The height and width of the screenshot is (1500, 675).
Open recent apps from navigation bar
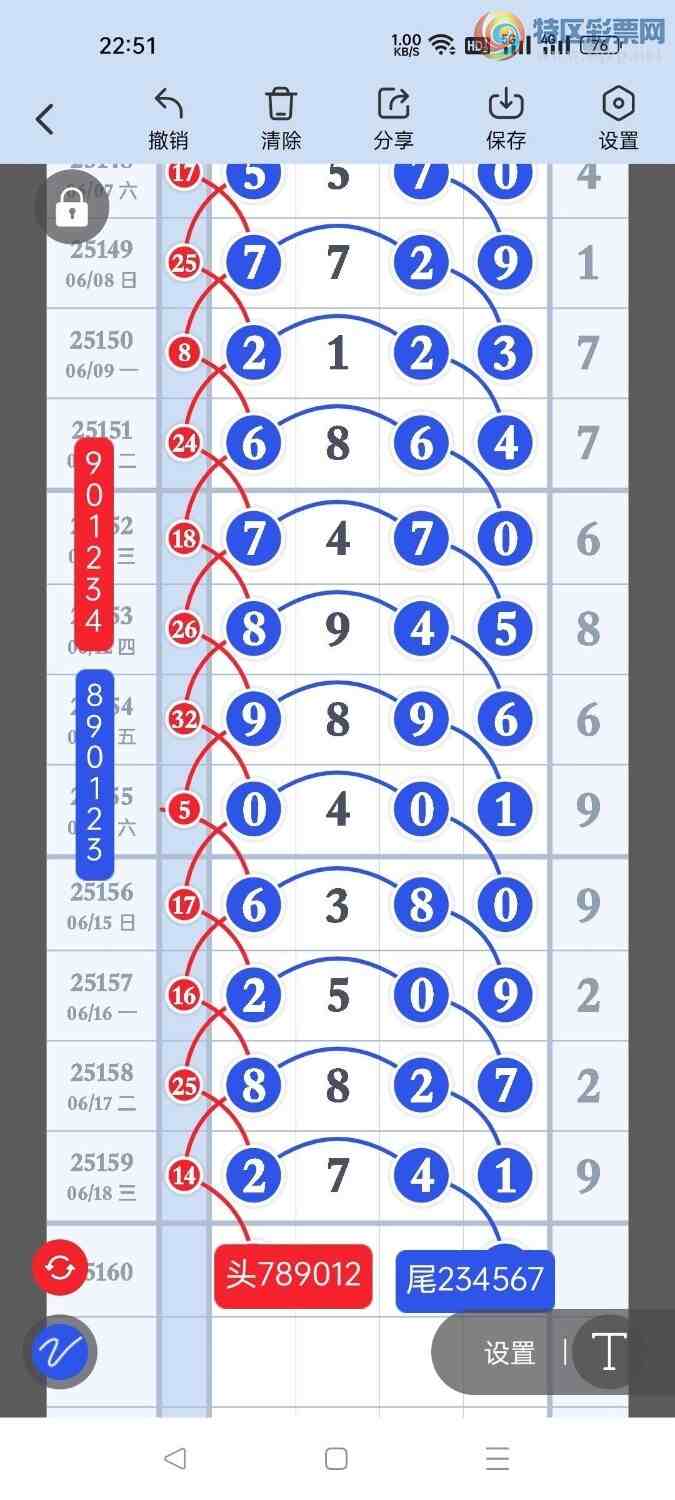point(497,1458)
